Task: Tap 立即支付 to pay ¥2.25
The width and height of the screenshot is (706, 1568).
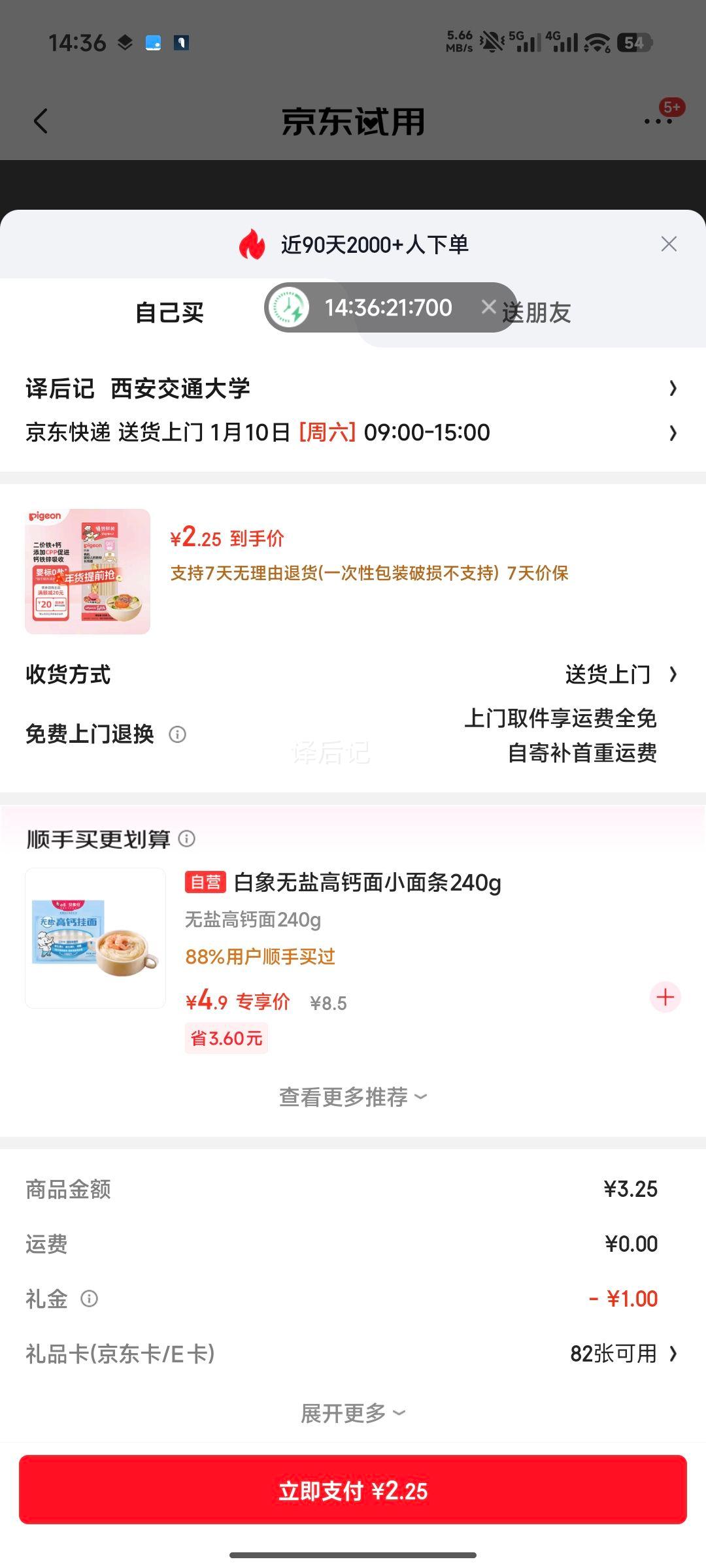Action: [x=353, y=1490]
